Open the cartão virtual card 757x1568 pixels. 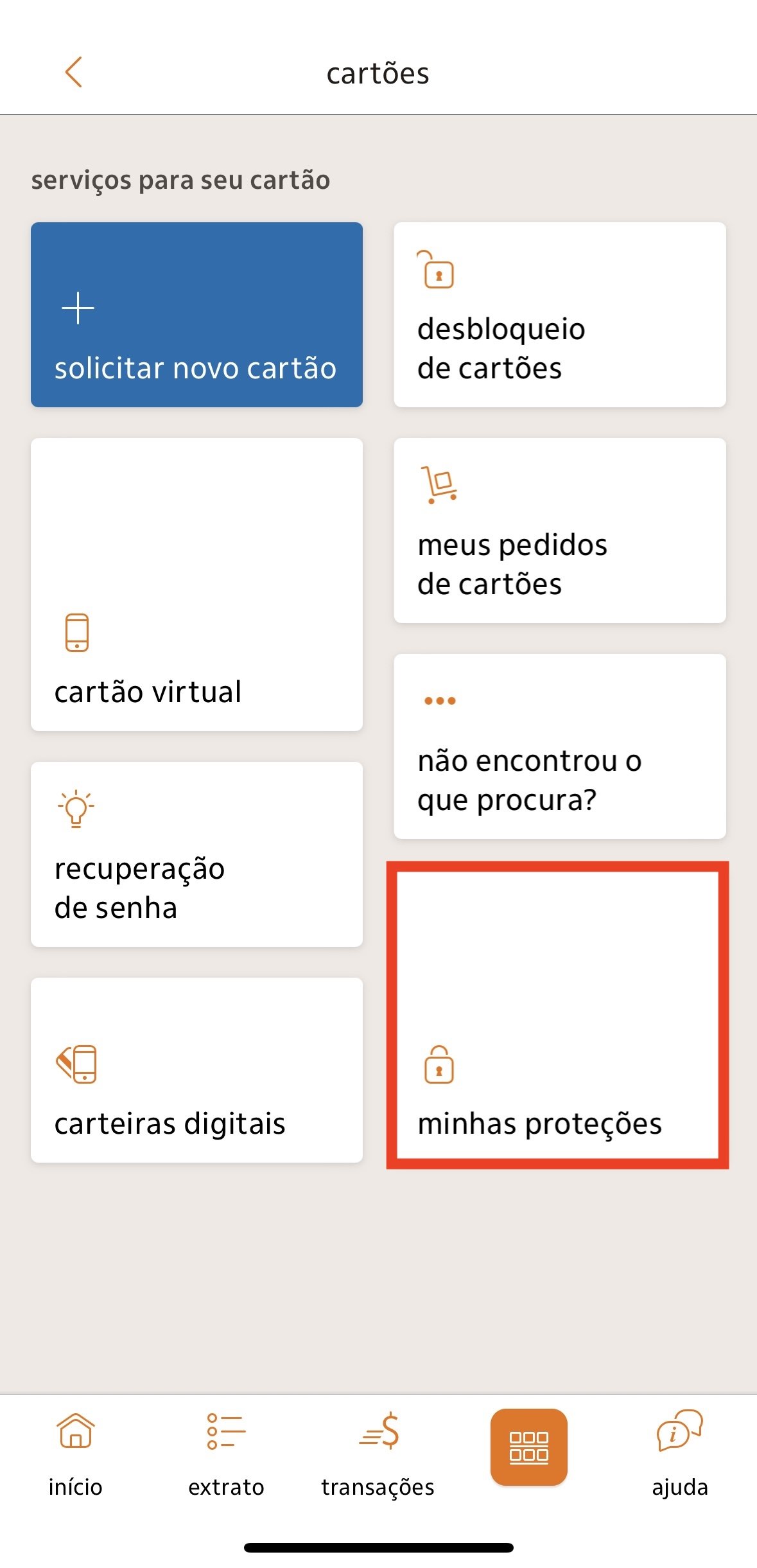pyautogui.click(x=196, y=585)
